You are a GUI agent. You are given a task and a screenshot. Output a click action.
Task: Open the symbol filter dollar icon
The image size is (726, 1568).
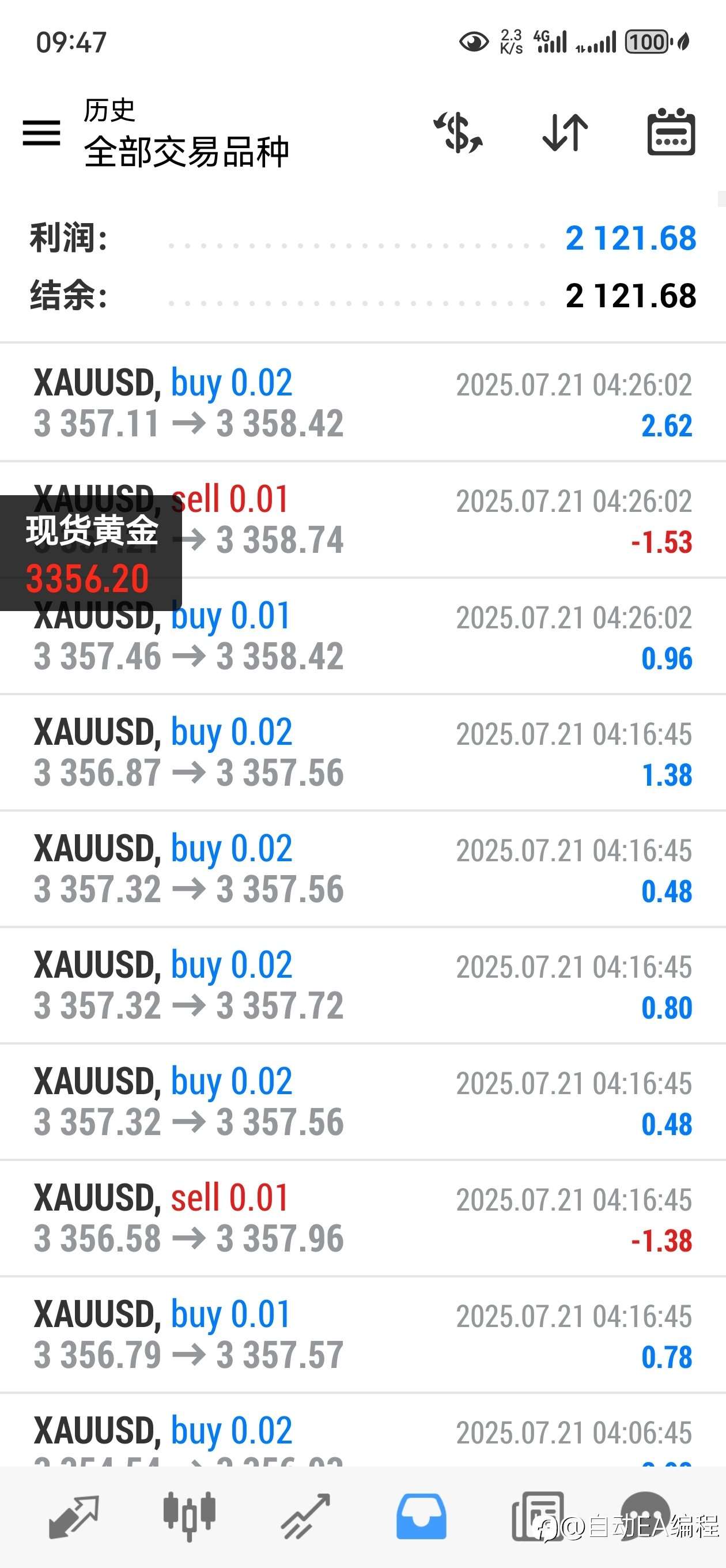tap(458, 132)
